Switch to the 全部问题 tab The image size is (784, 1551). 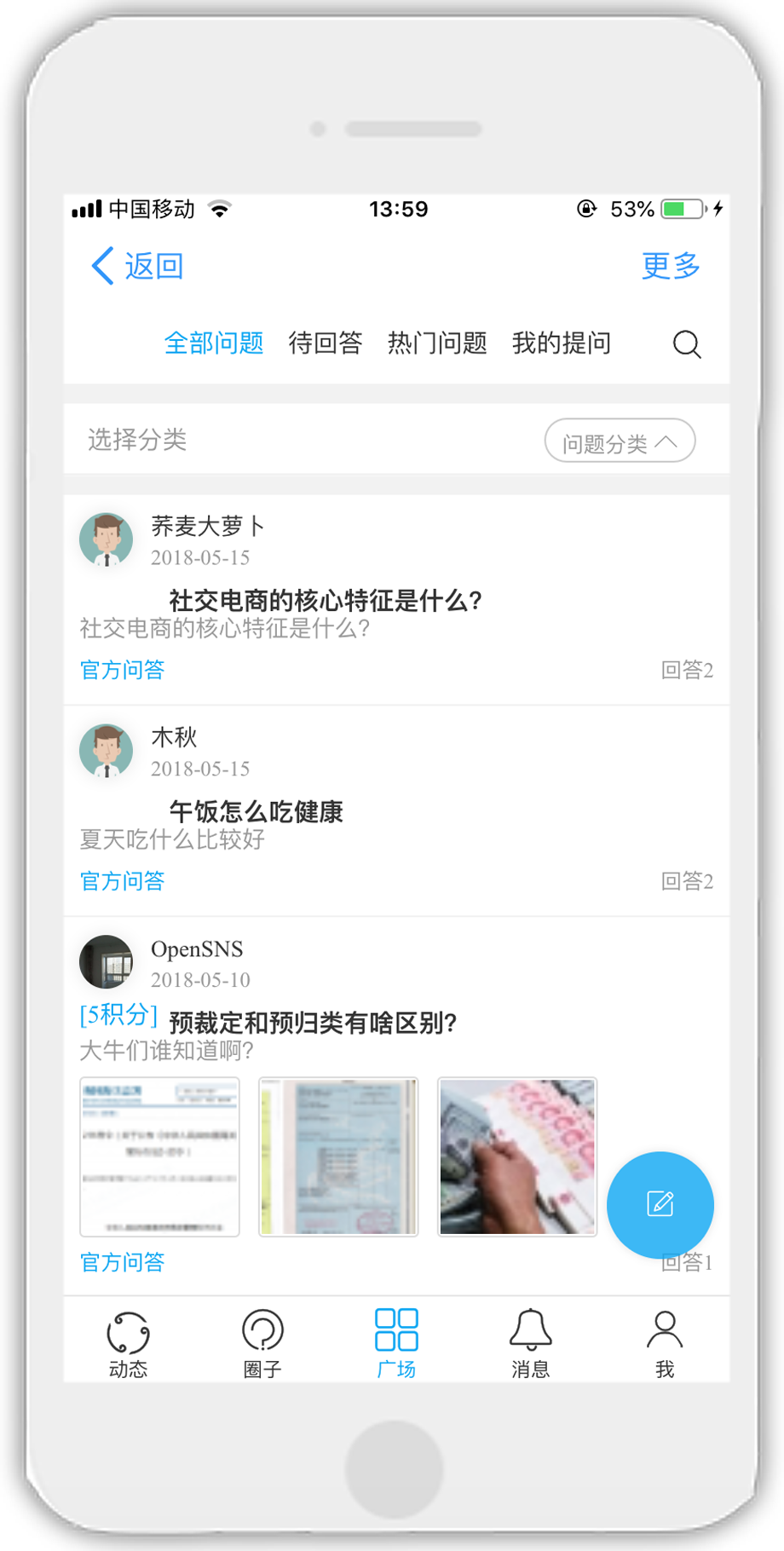214,343
